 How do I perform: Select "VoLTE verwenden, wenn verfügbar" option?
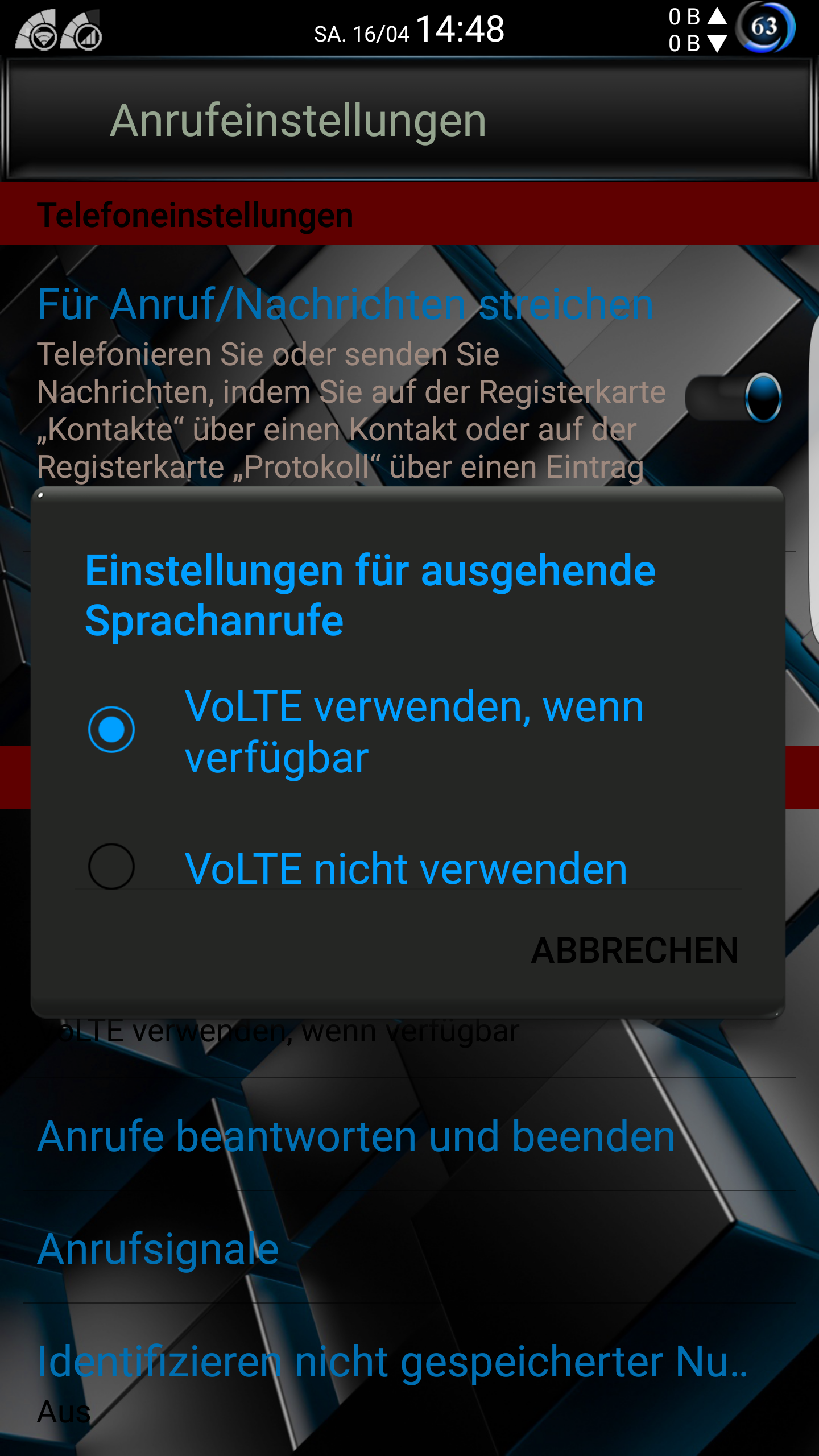pyautogui.click(x=408, y=731)
